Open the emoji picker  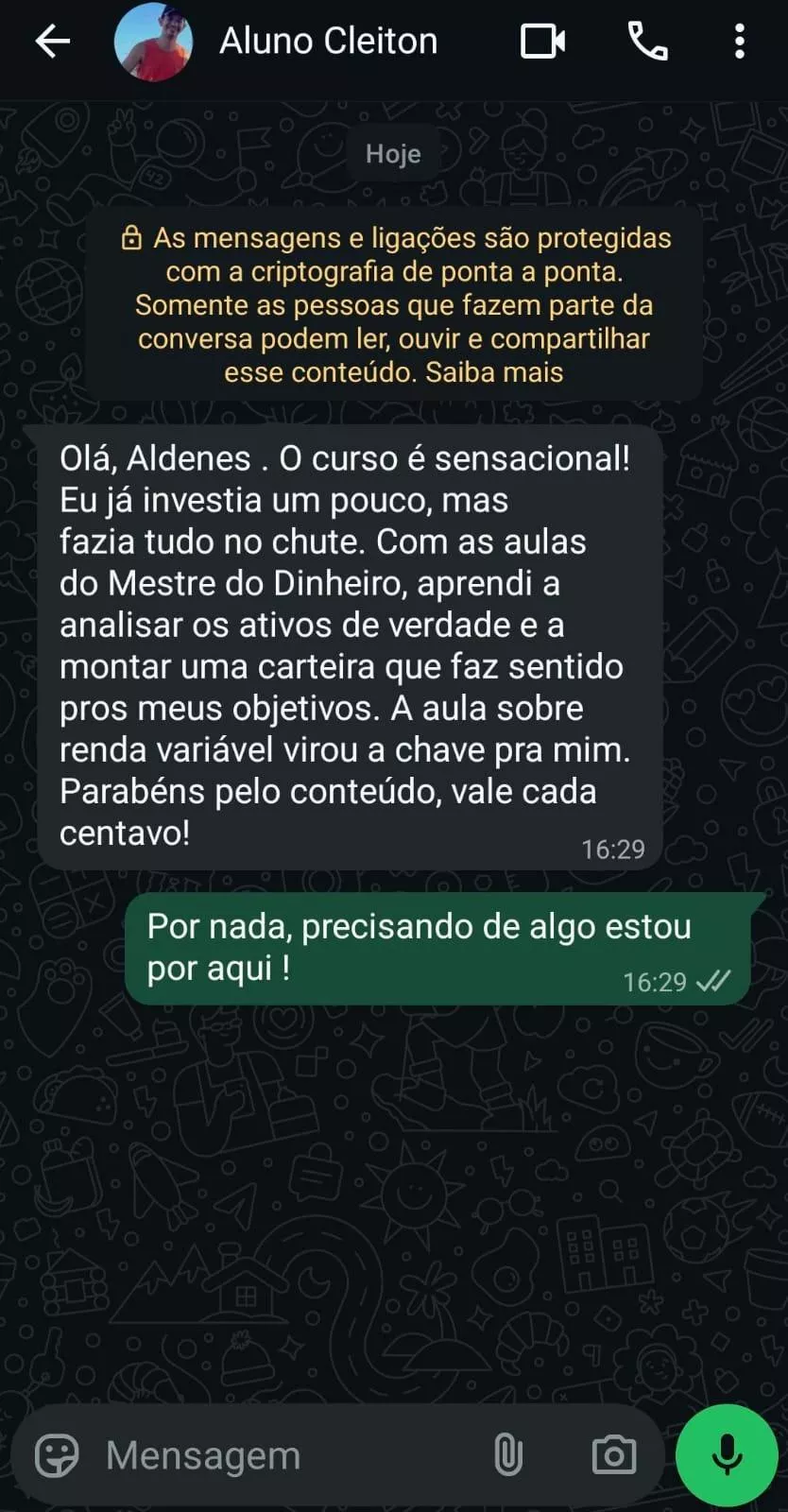click(57, 1455)
